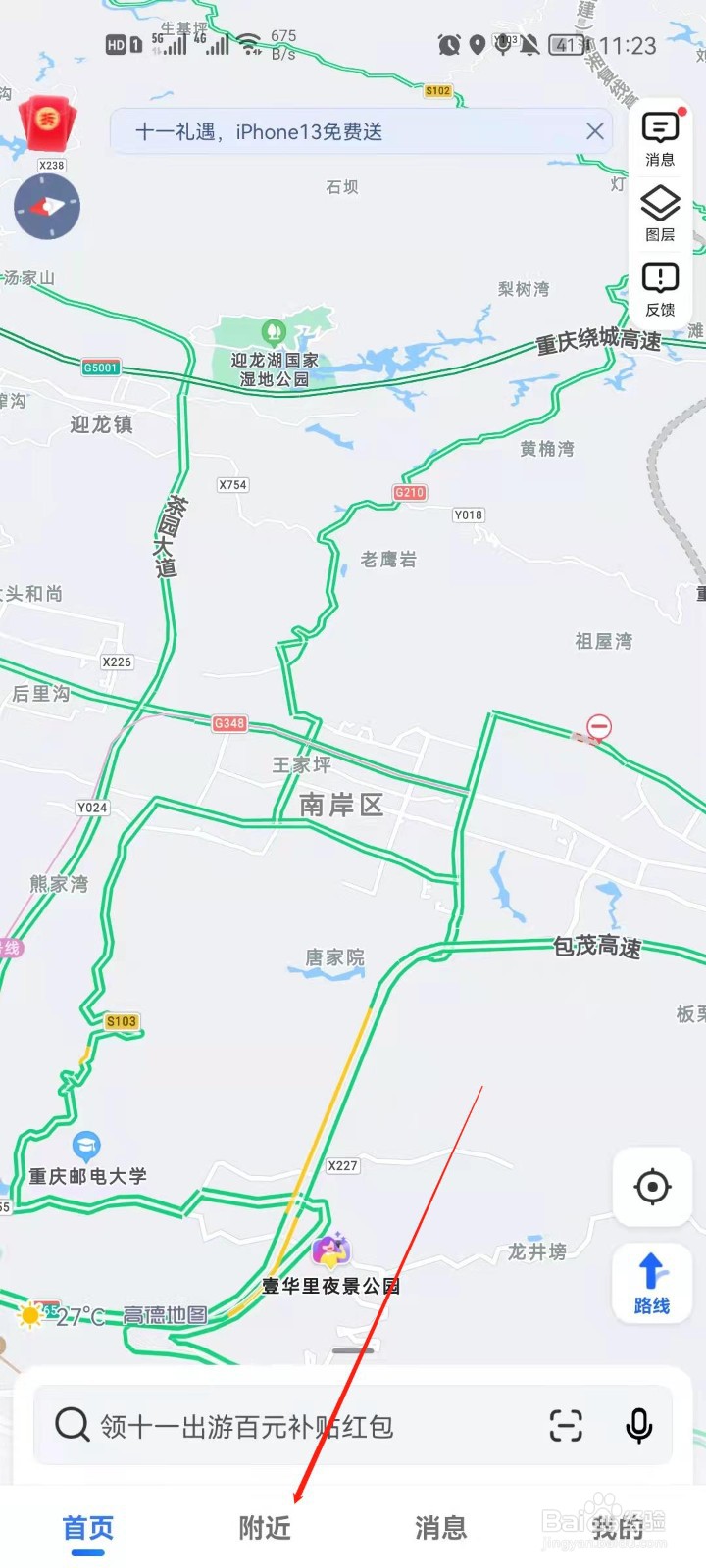Select the 首页 Home tab
Image resolution: width=706 pixels, height=1568 pixels.
(87, 1527)
